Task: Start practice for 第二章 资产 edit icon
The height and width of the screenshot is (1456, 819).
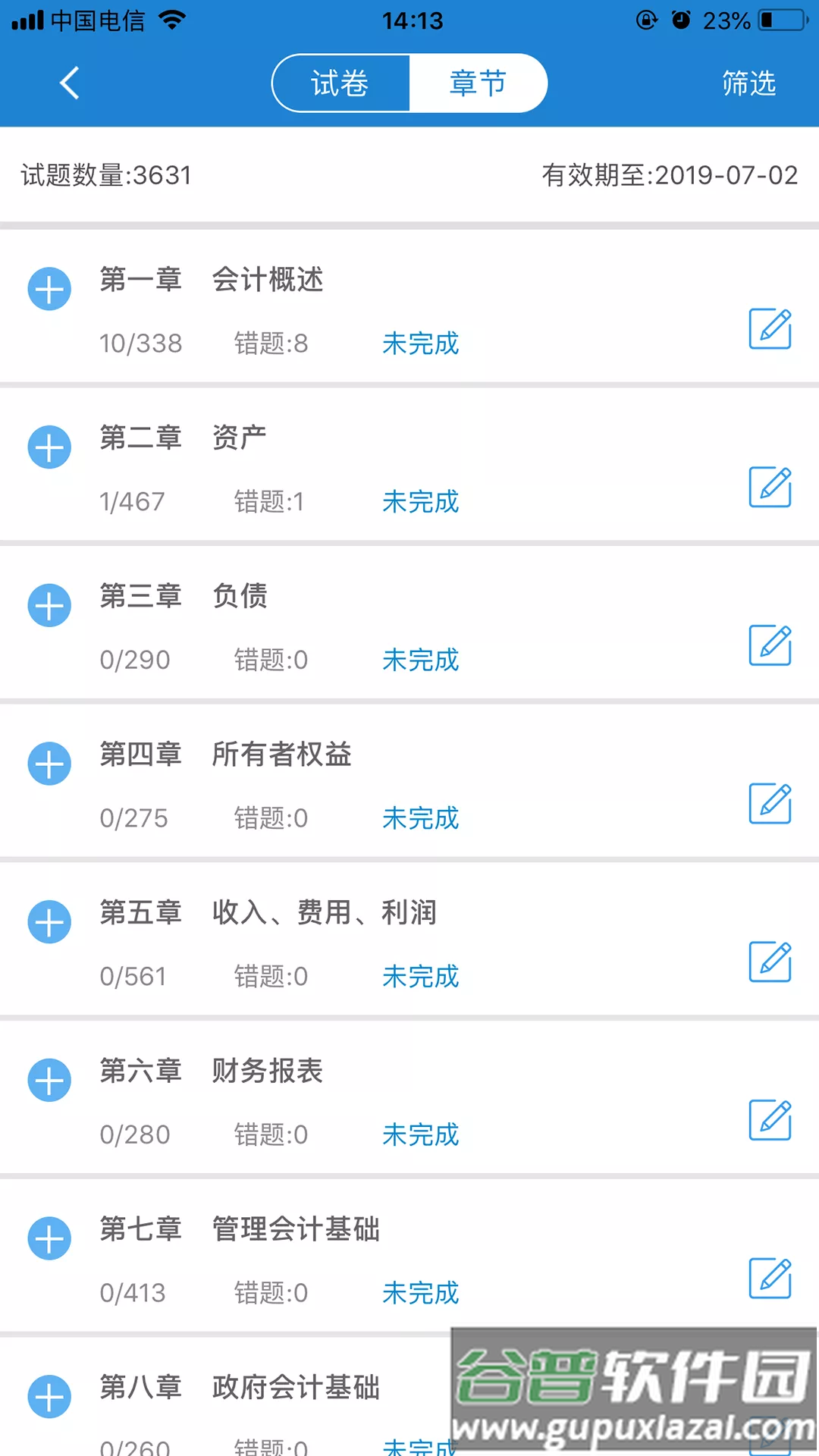Action: (770, 487)
